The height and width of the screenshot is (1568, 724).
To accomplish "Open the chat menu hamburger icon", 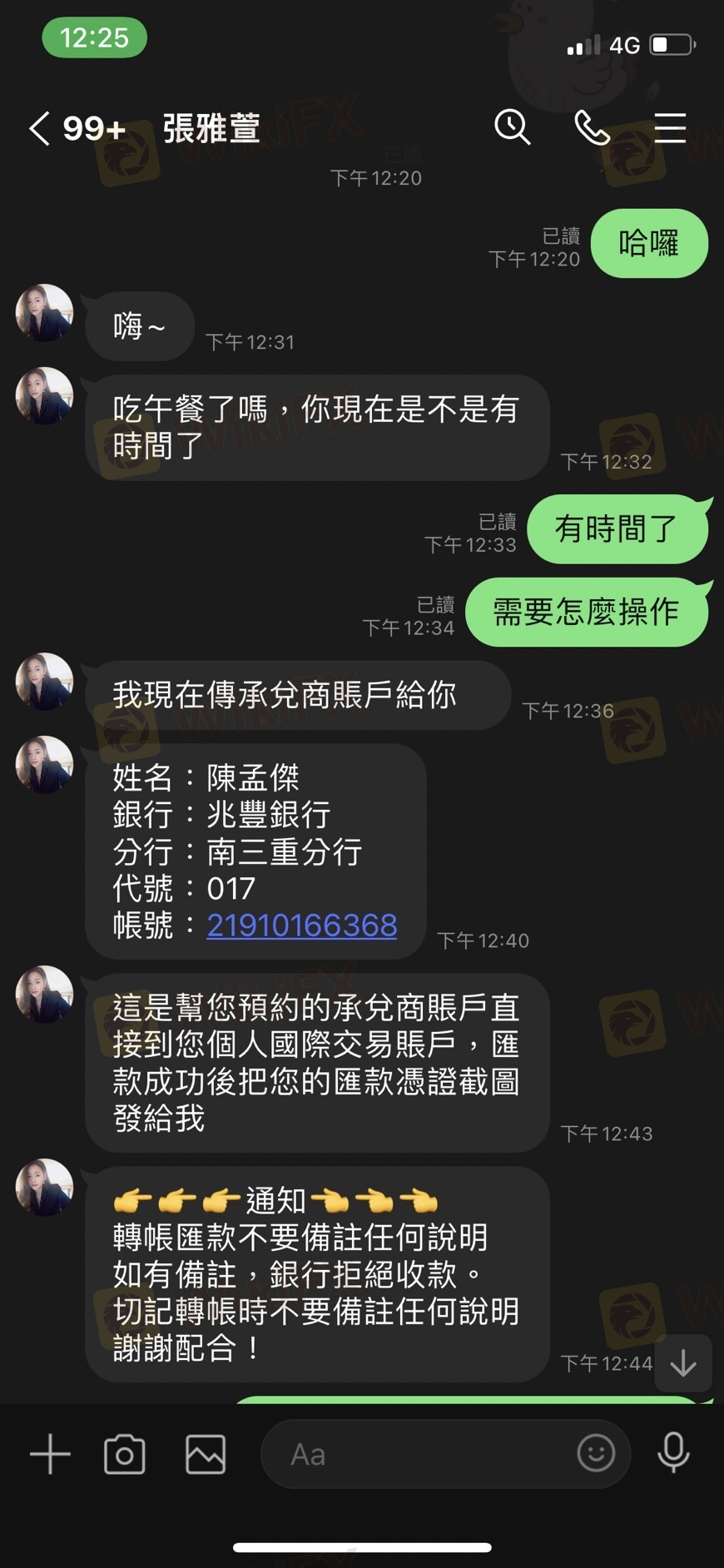I will coord(670,128).
